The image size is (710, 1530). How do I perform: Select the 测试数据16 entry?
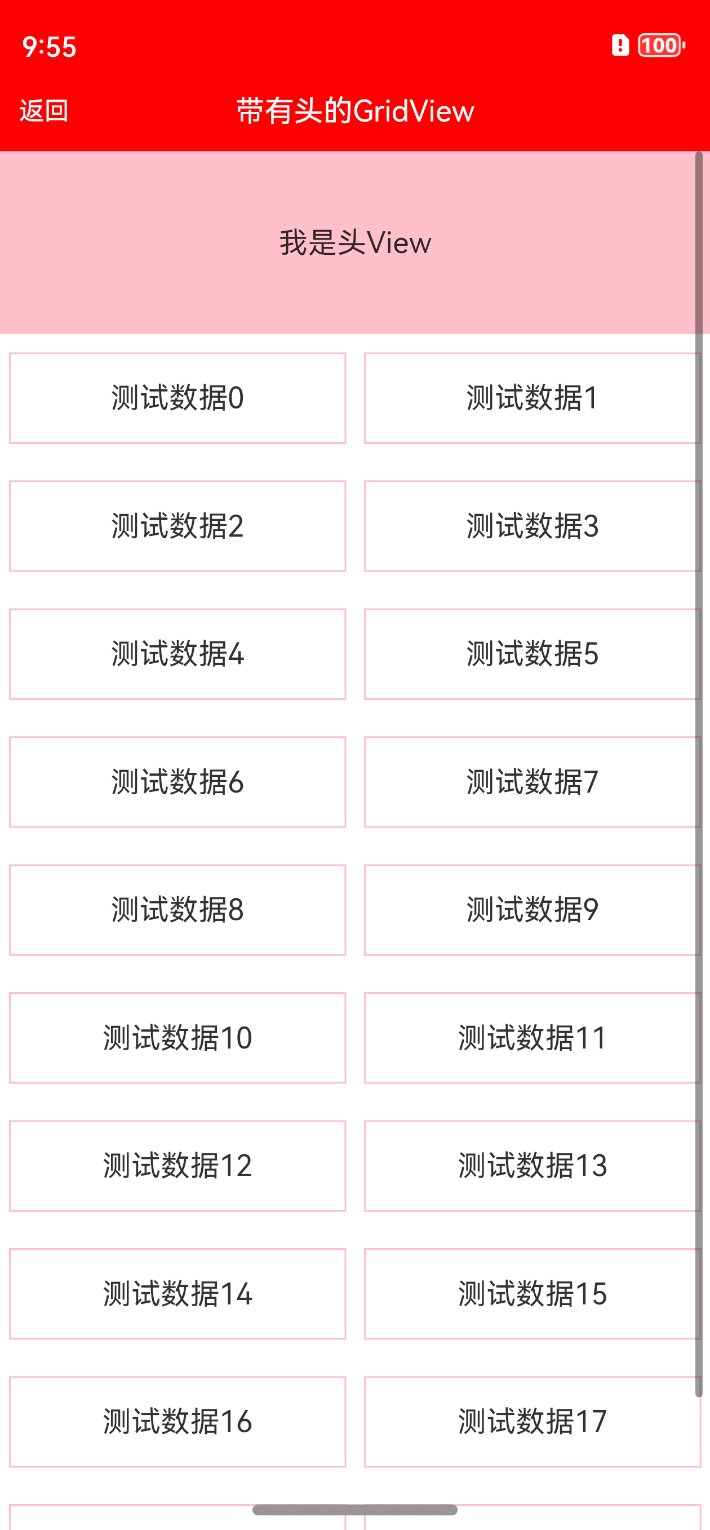[178, 1422]
